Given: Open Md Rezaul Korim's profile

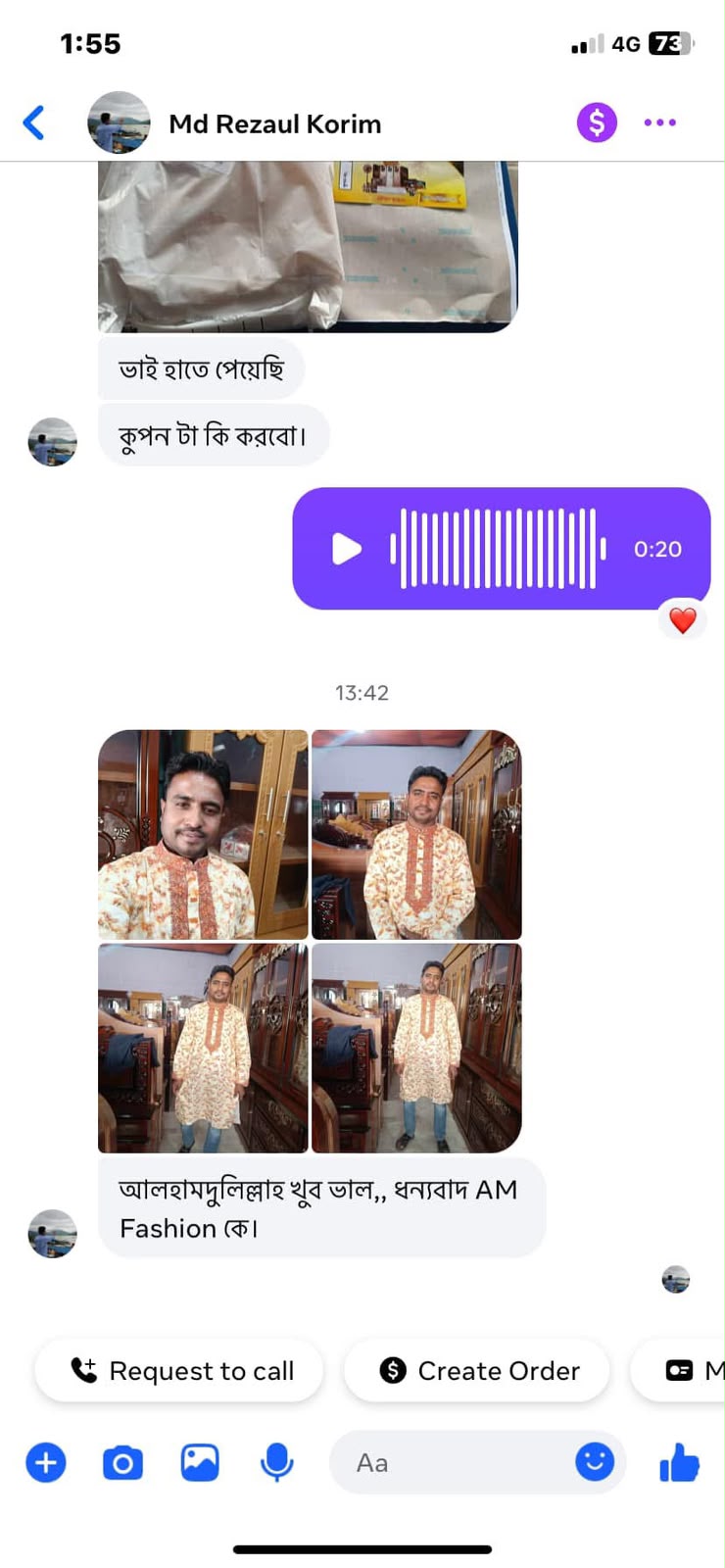Looking at the screenshot, I should pos(274,123).
